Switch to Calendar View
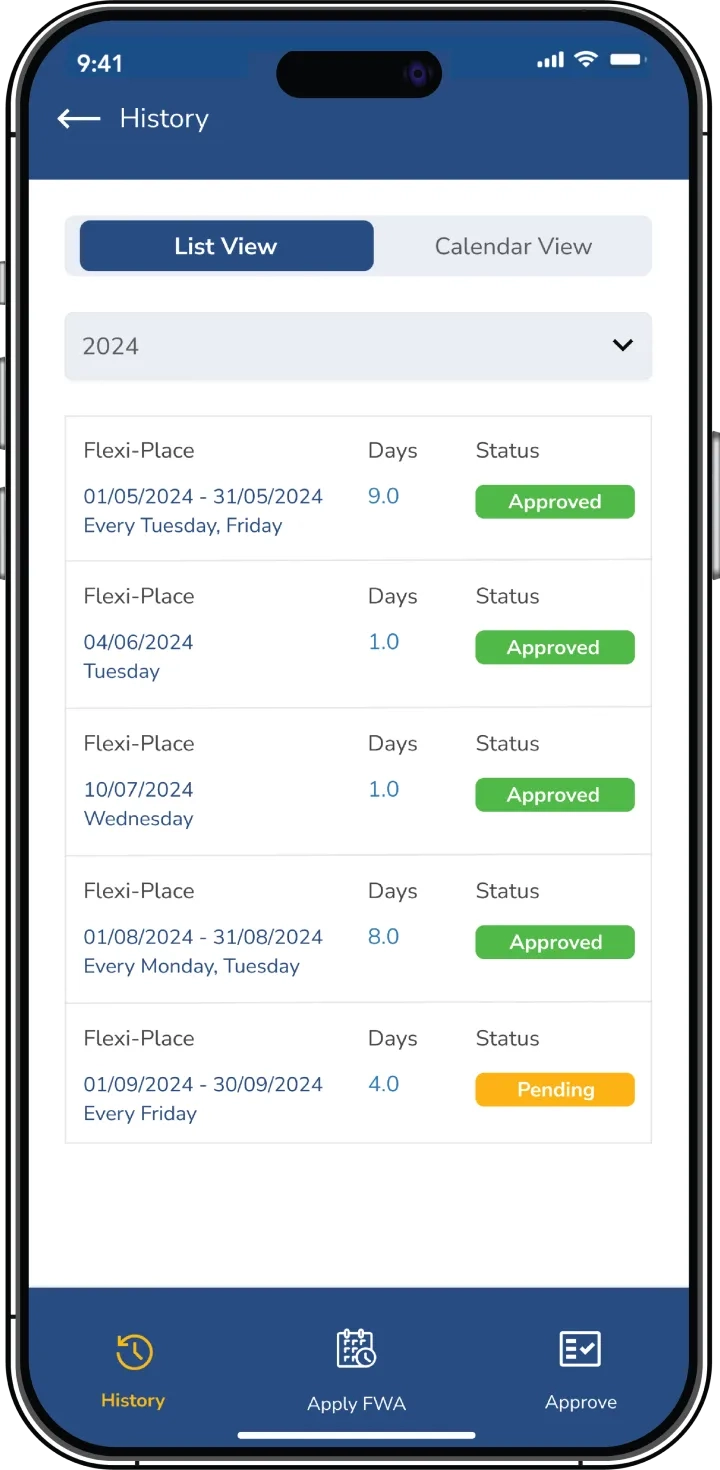 pyautogui.click(x=513, y=246)
